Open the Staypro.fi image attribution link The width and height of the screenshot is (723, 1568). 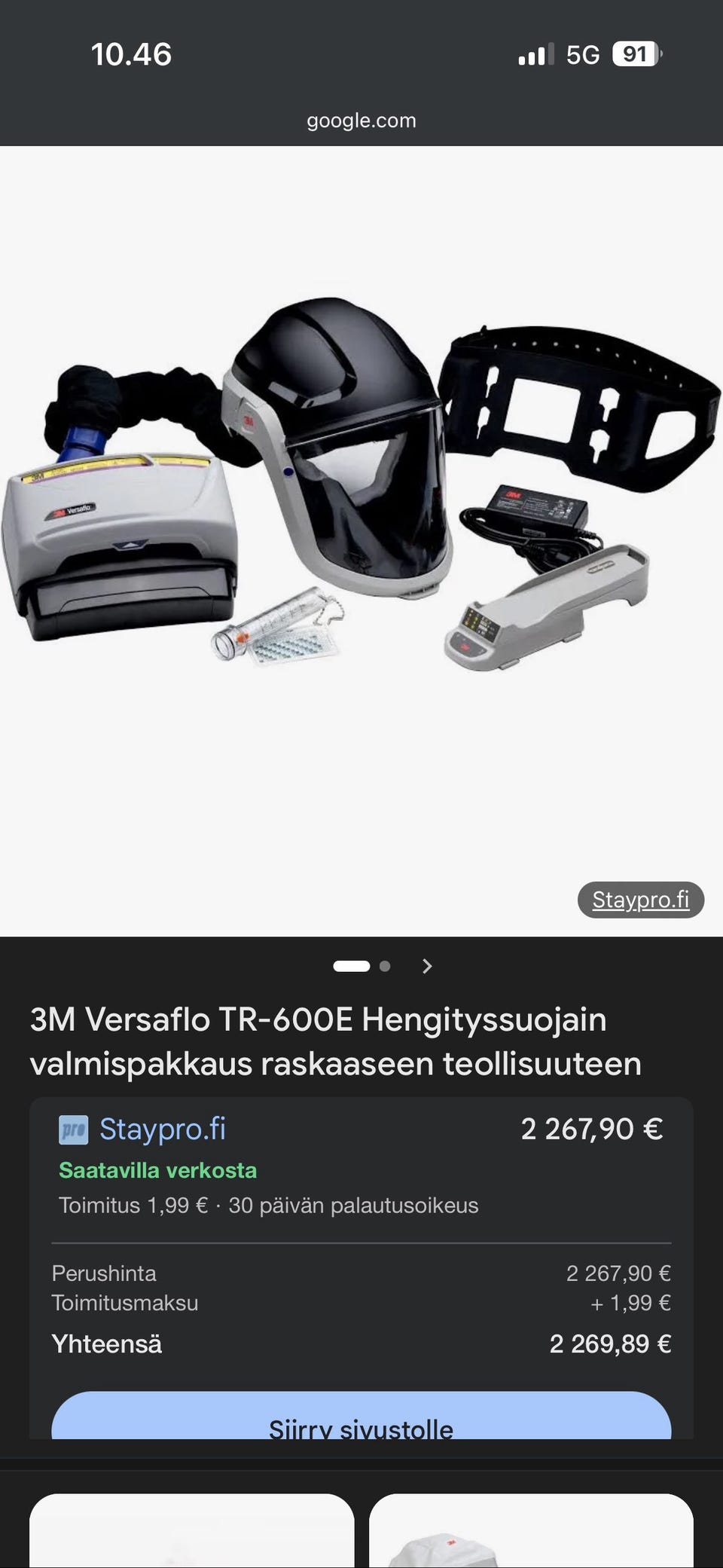(x=640, y=900)
